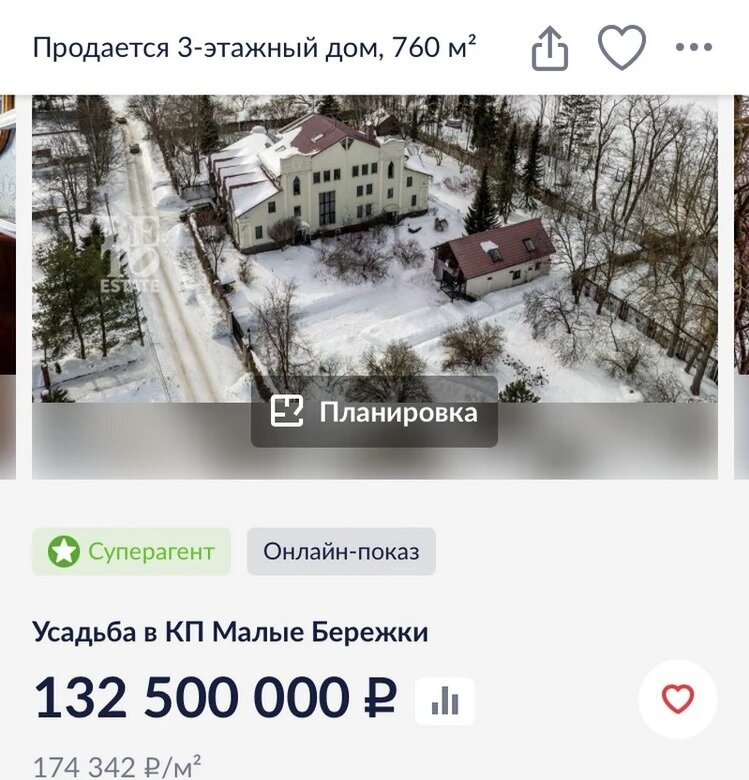This screenshot has width=749, height=780.
Task: Tap the red heart icon near the price
Action: tap(676, 697)
